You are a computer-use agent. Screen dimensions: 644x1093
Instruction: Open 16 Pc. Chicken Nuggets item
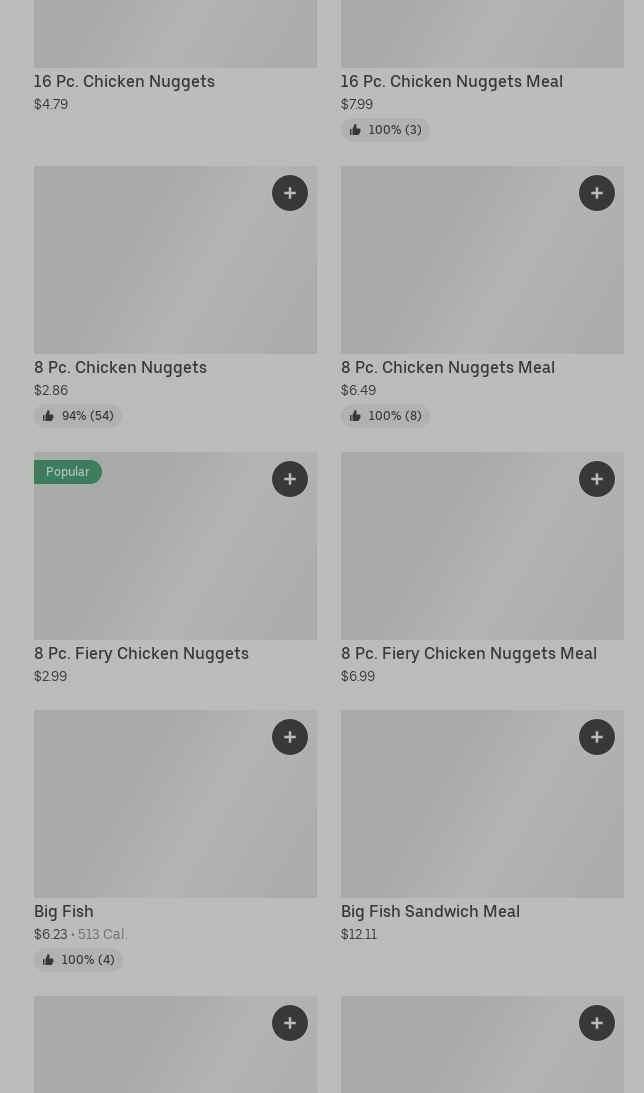(x=124, y=82)
